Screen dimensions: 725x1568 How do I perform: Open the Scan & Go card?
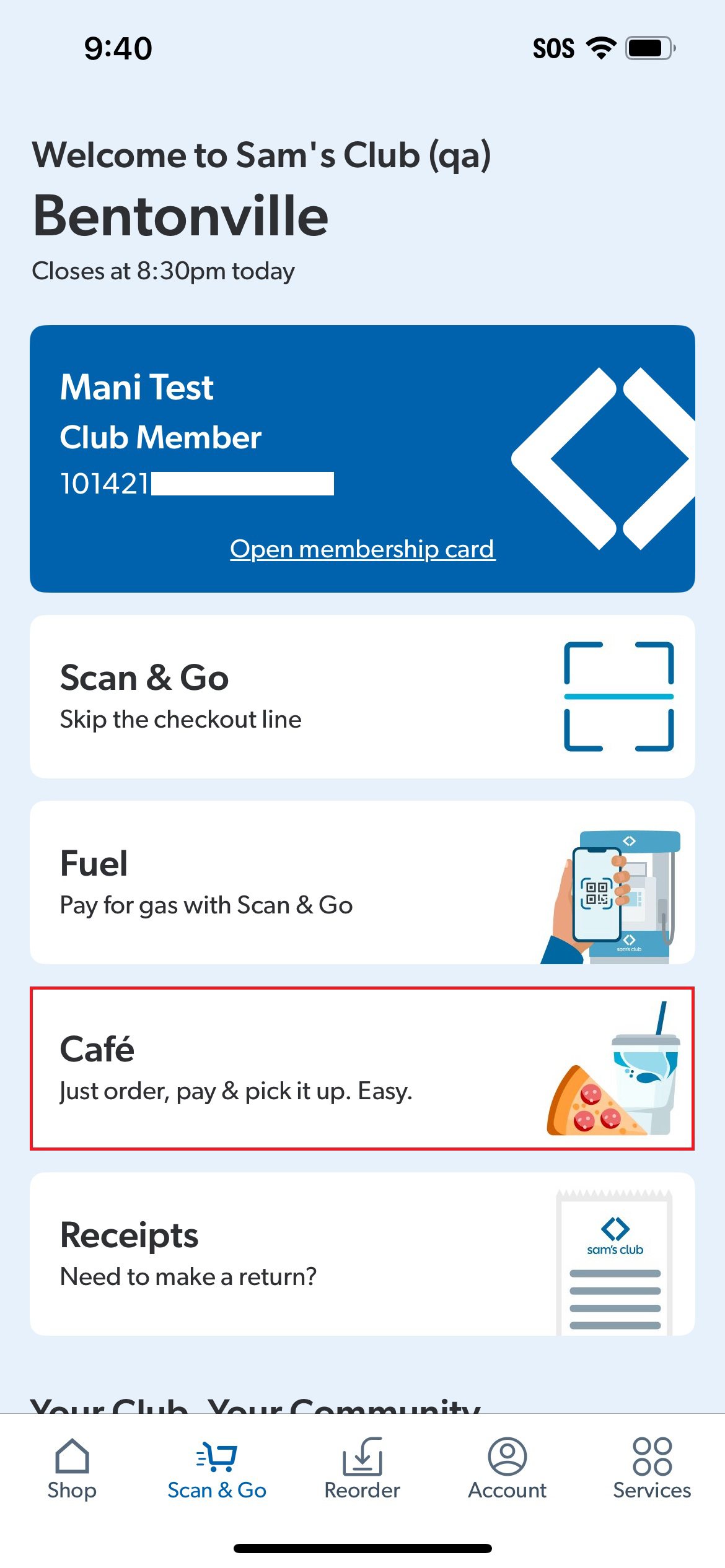362,697
